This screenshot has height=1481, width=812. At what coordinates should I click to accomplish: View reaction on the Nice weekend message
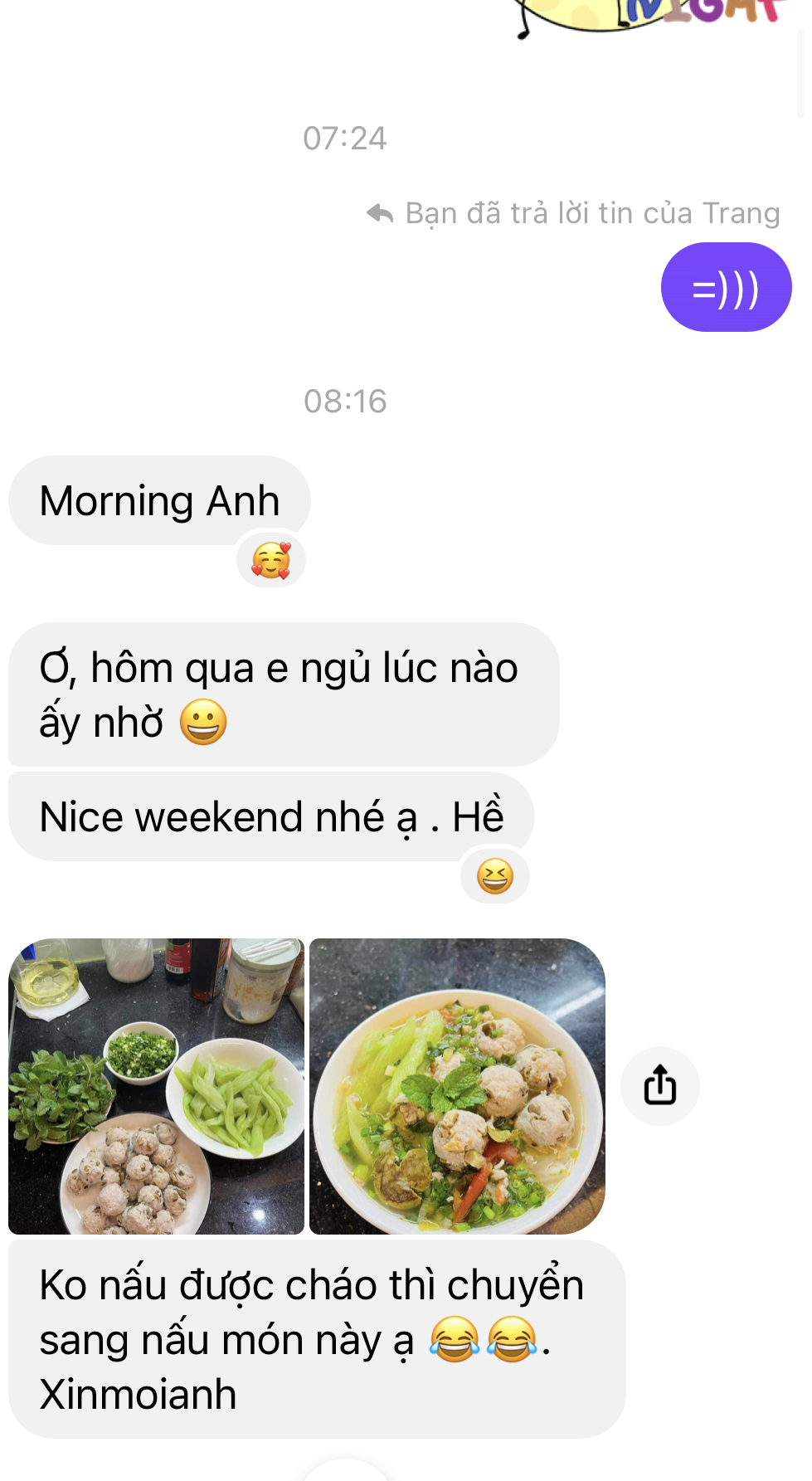495,876
